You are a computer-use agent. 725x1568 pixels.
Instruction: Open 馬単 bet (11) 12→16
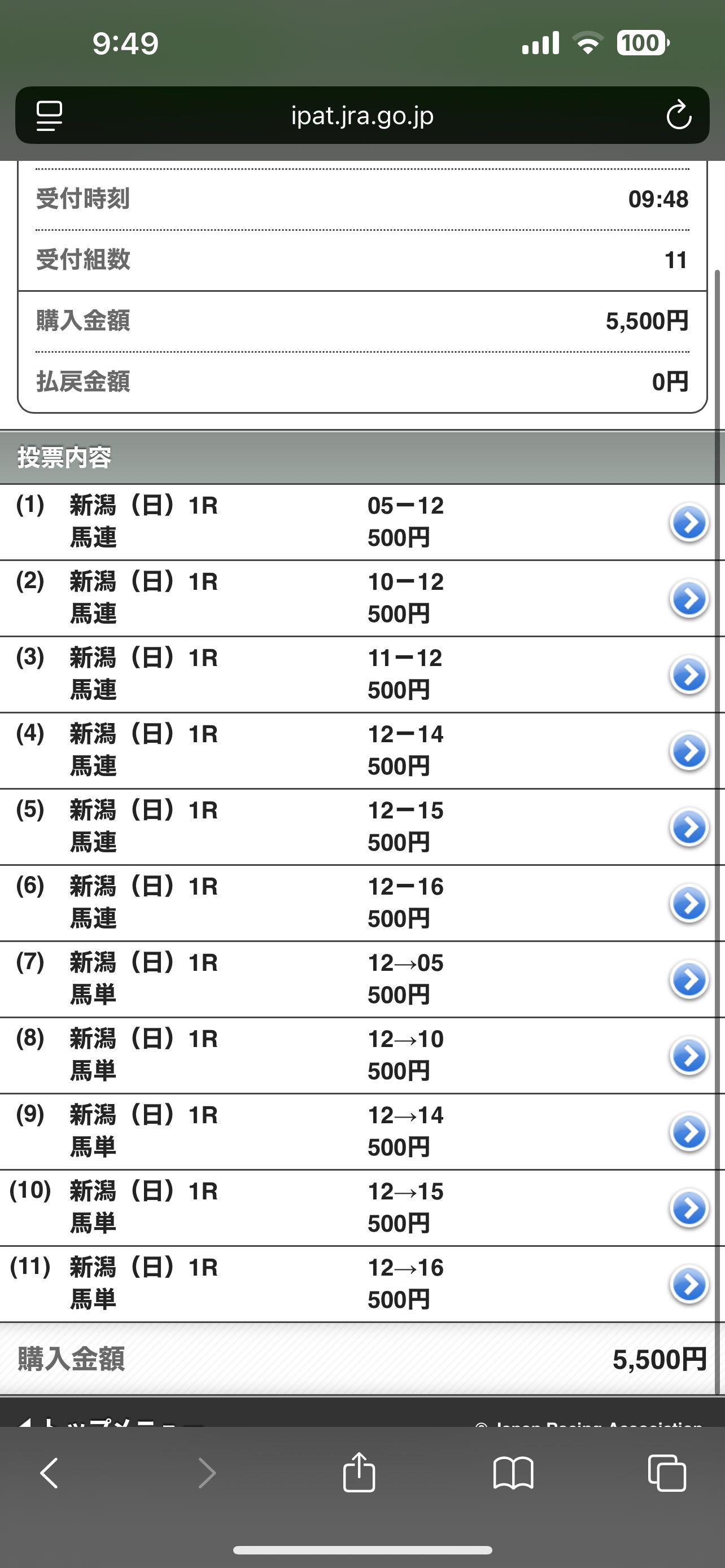click(x=689, y=1284)
